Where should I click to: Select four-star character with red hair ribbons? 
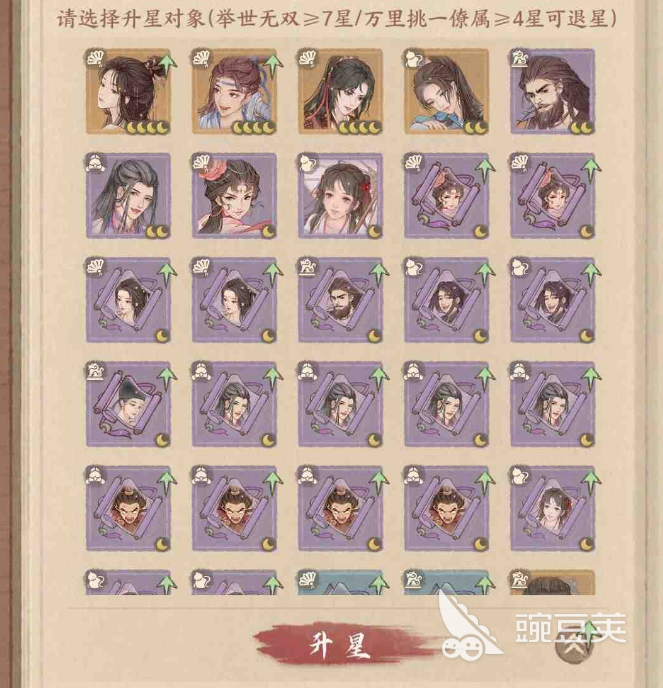tap(340, 91)
